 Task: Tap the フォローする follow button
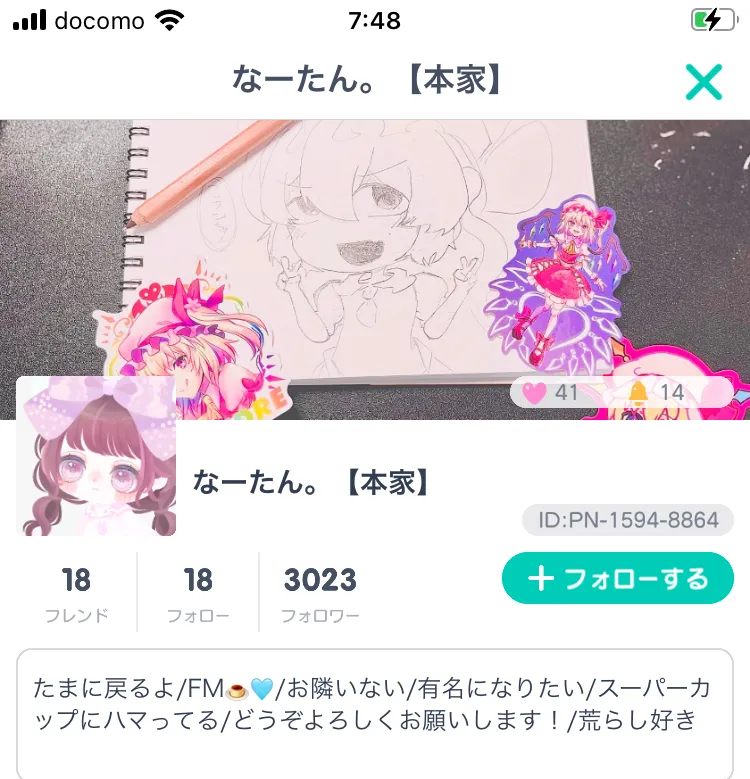(617, 578)
